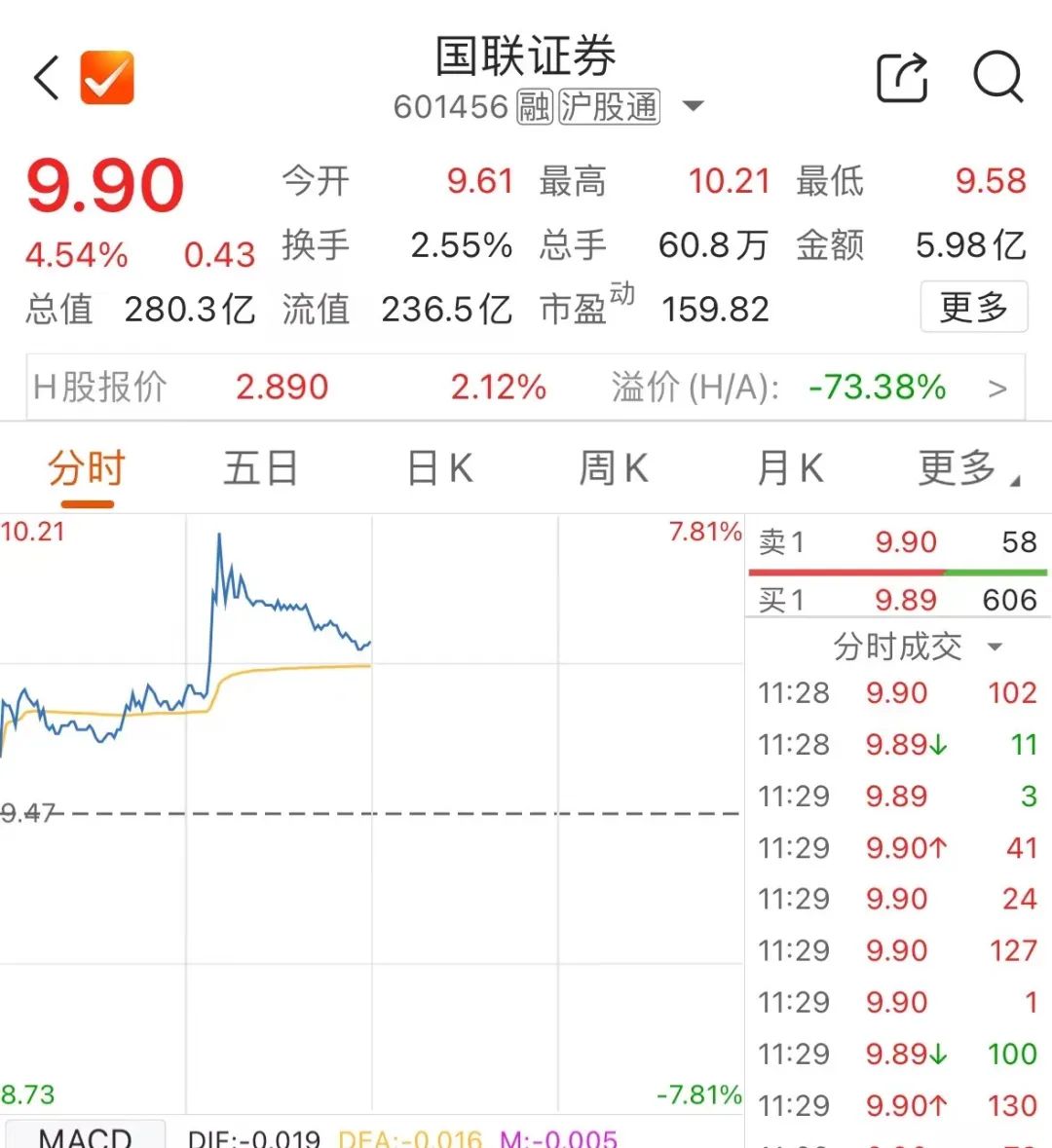The width and height of the screenshot is (1052, 1148).
Task: Switch to the 五日 chart tab
Action: pyautogui.click(x=260, y=469)
